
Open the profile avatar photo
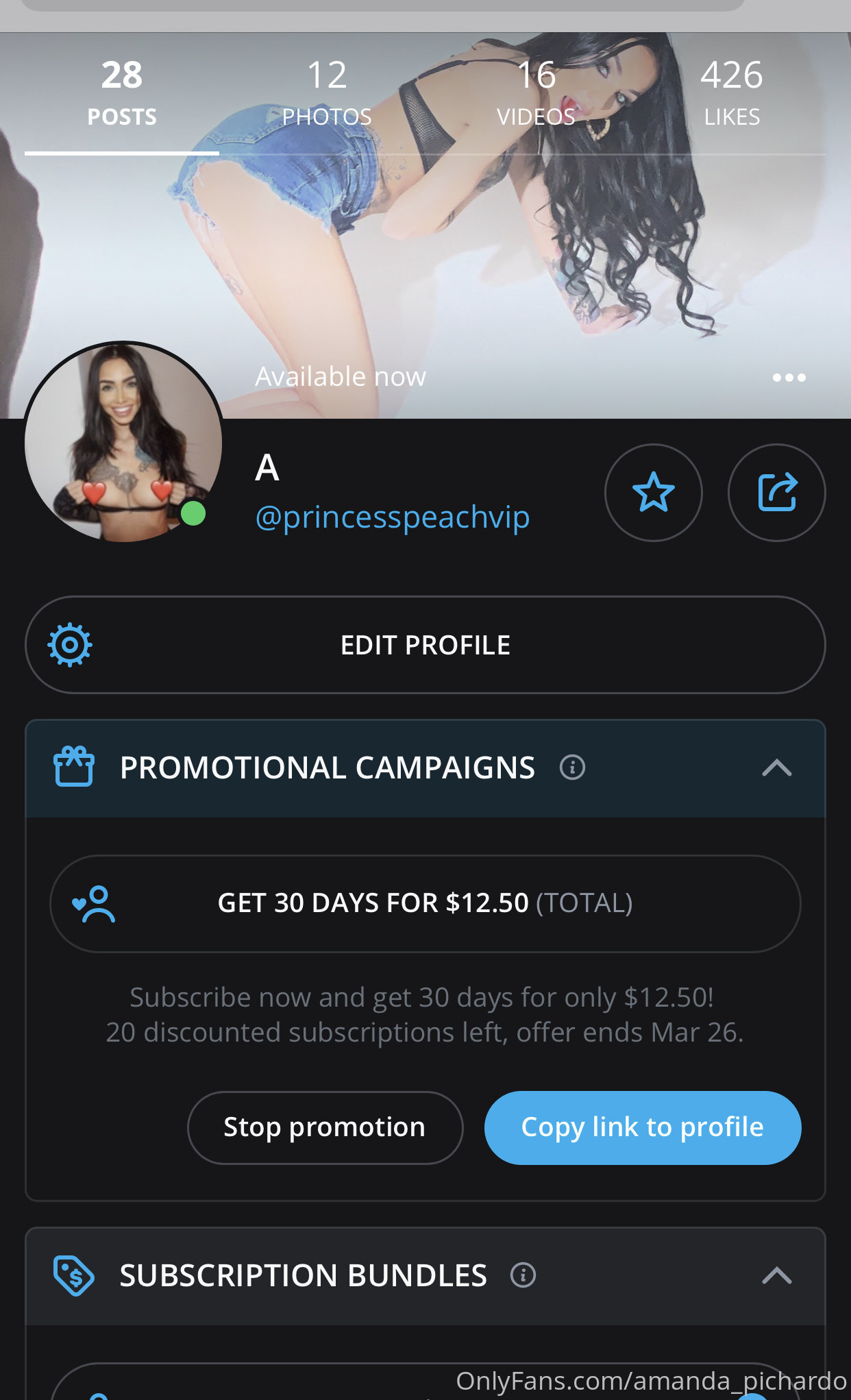tap(123, 442)
